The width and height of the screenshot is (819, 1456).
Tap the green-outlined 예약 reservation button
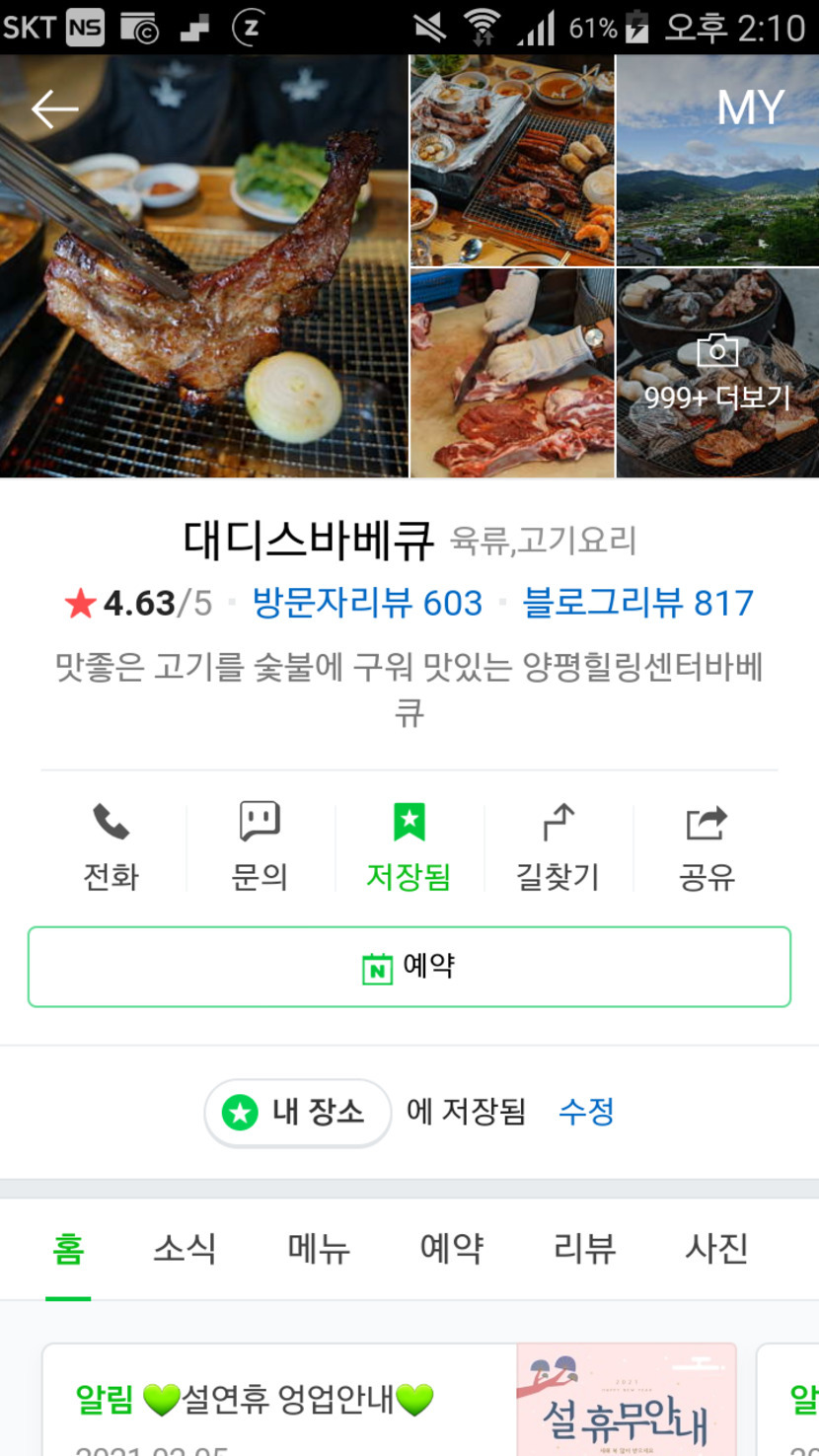click(409, 967)
